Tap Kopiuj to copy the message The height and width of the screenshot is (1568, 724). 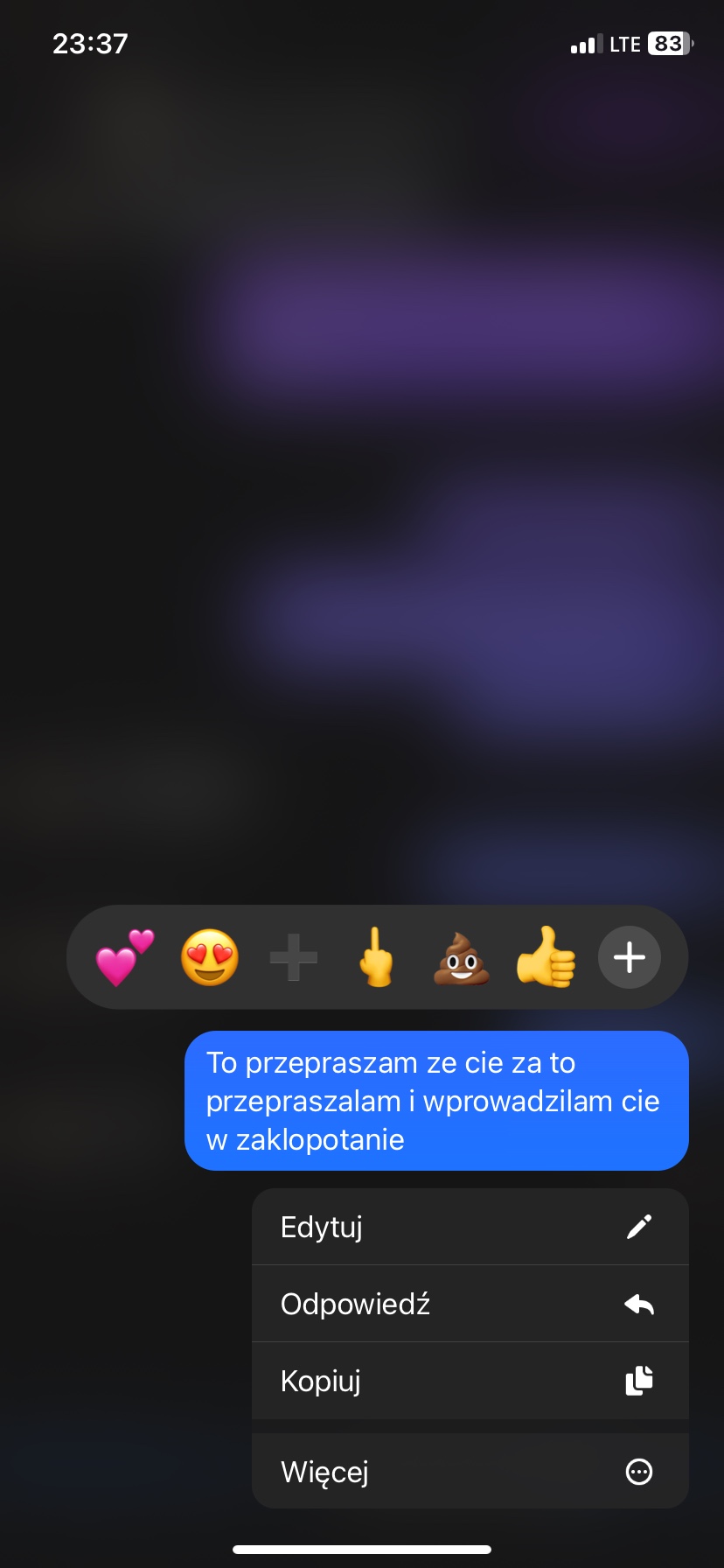pos(470,1381)
